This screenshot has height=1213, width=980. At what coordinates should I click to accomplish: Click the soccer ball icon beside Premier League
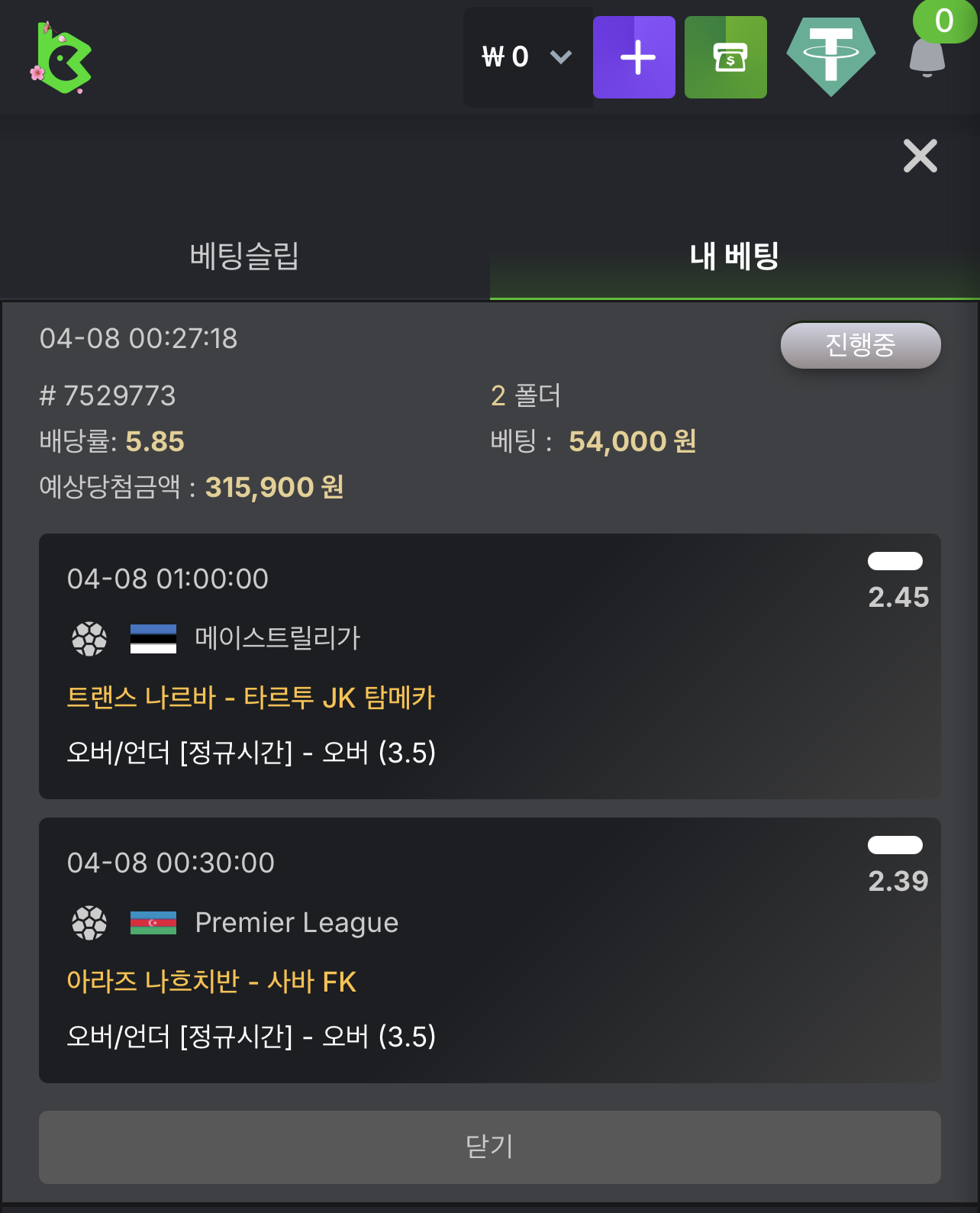(88, 923)
